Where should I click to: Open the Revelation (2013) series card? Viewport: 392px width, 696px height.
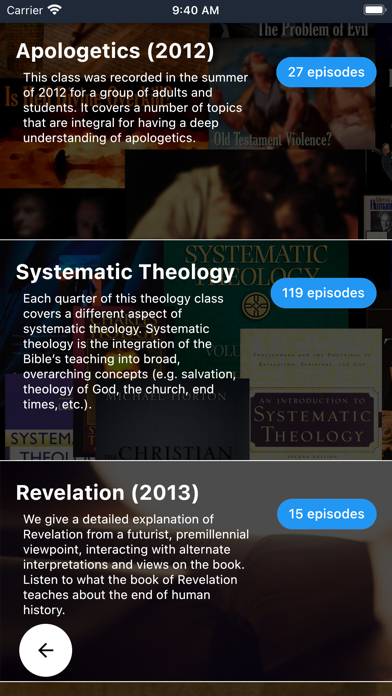tap(196, 571)
